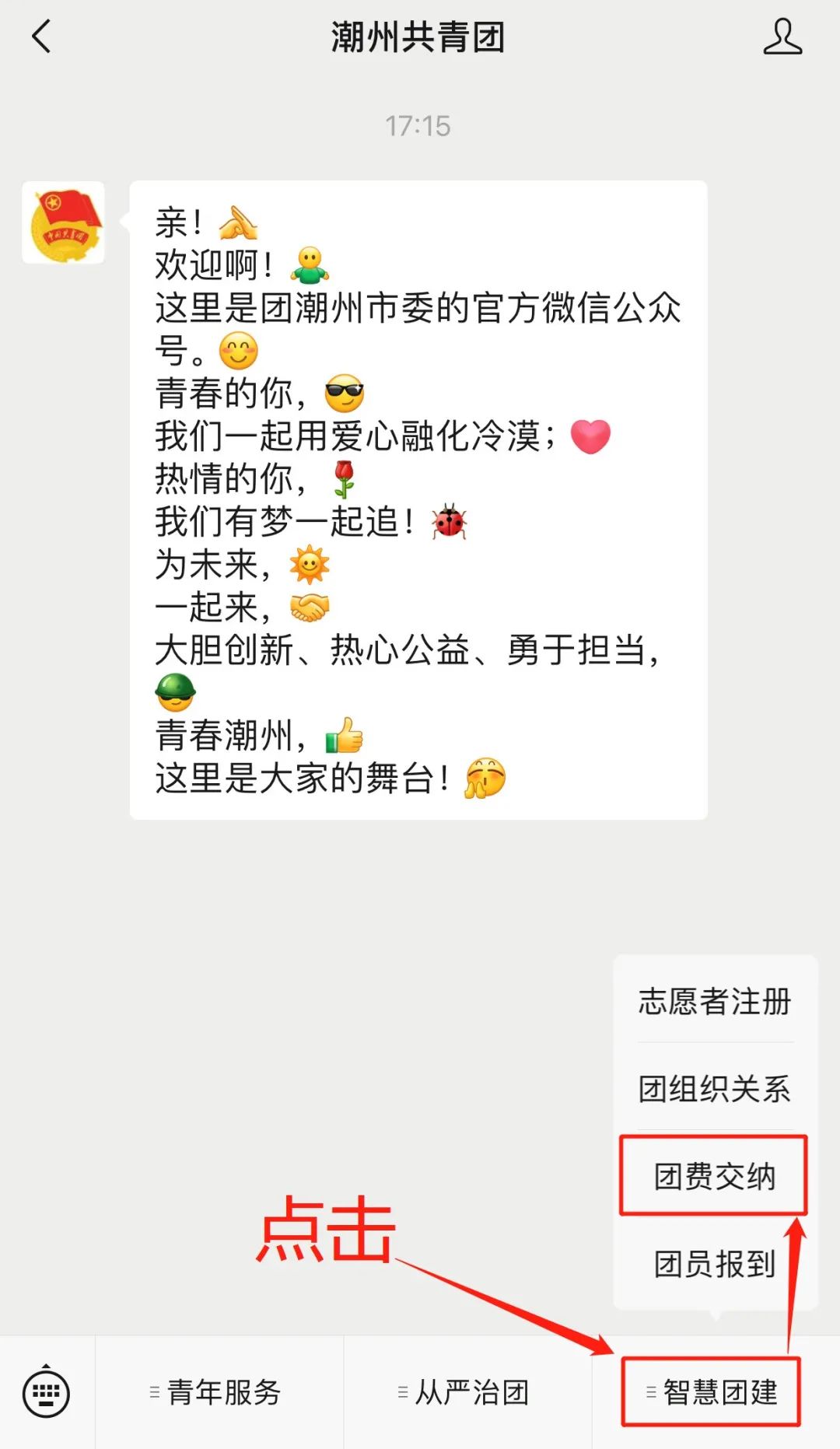
Task: Select 志愿者注册 from the popup
Action: (x=715, y=1001)
